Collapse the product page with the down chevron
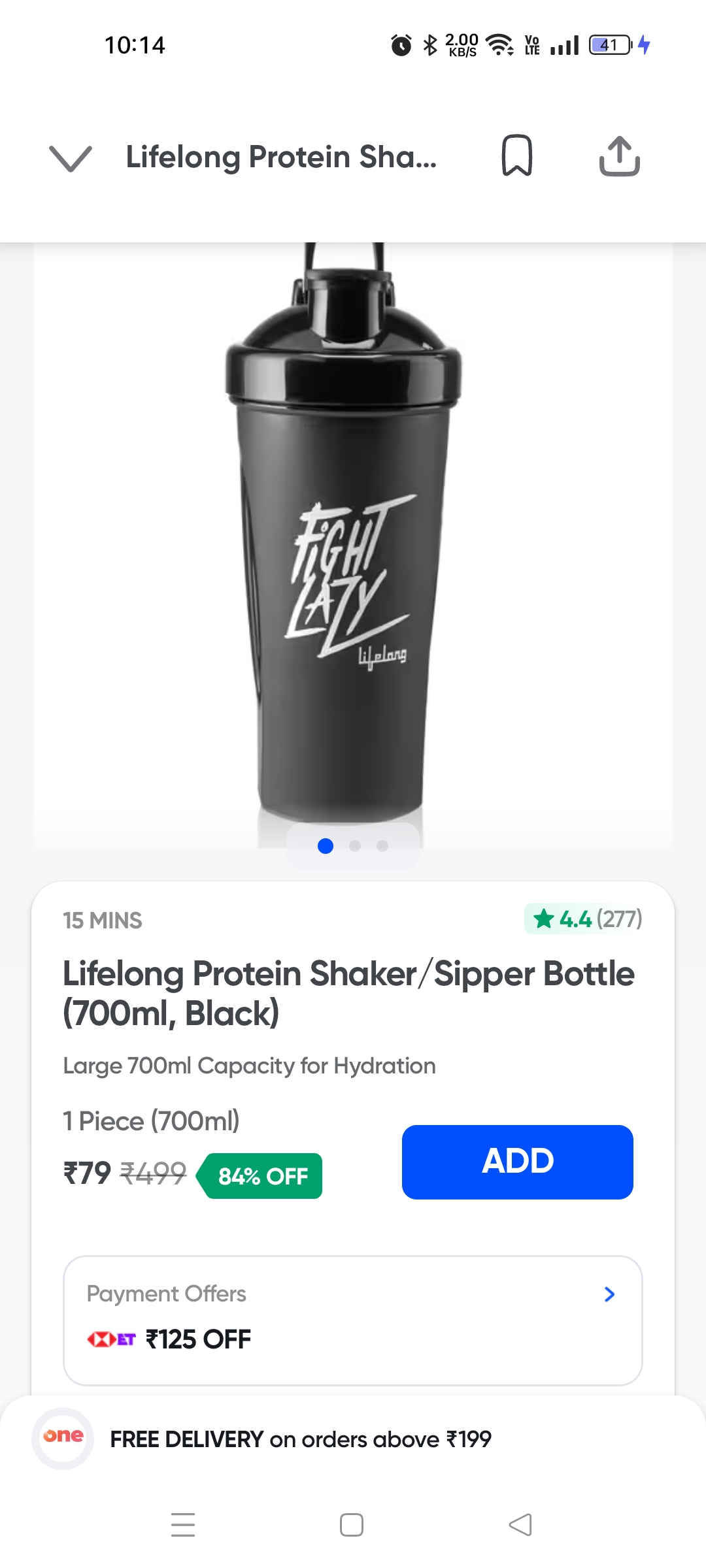The height and width of the screenshot is (1568, 706). point(71,158)
